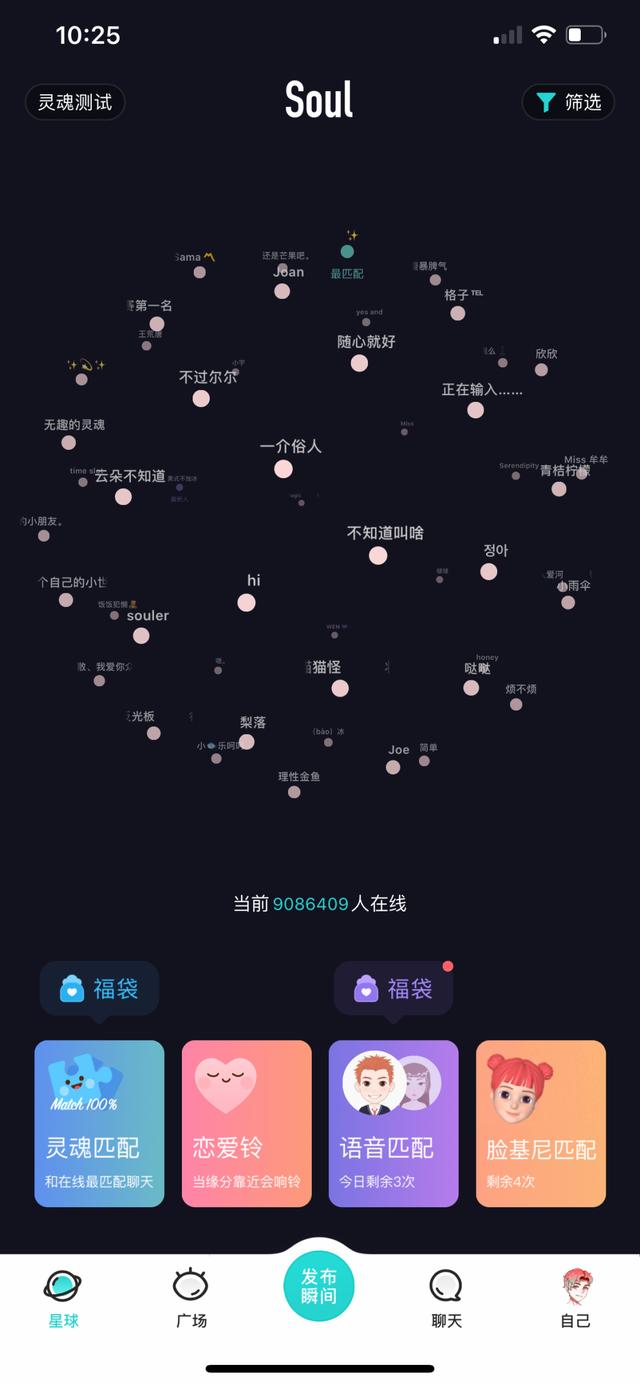Tap the user 随心就好 on the planet
The height and width of the screenshot is (1385, 640).
(359, 363)
